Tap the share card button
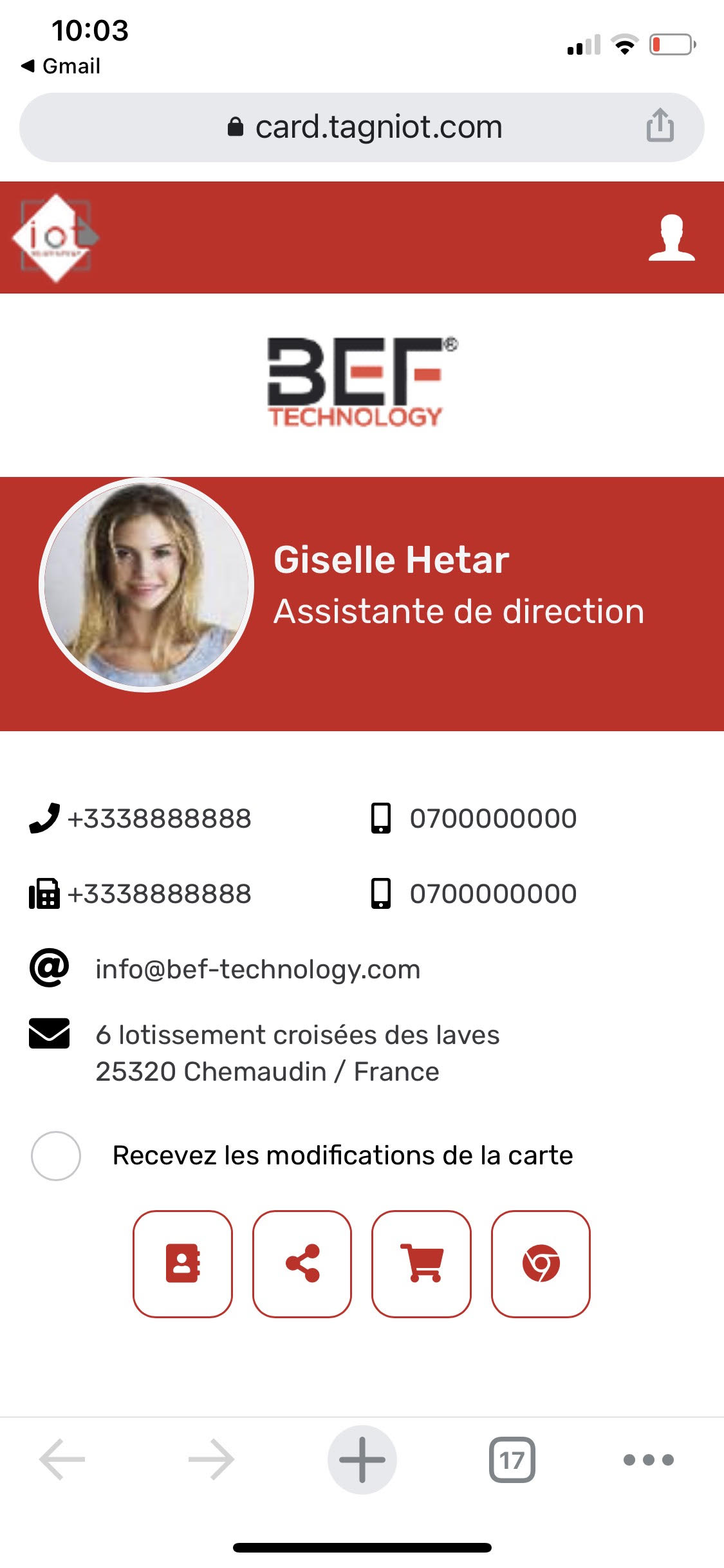The width and height of the screenshot is (724, 1568). (302, 1264)
